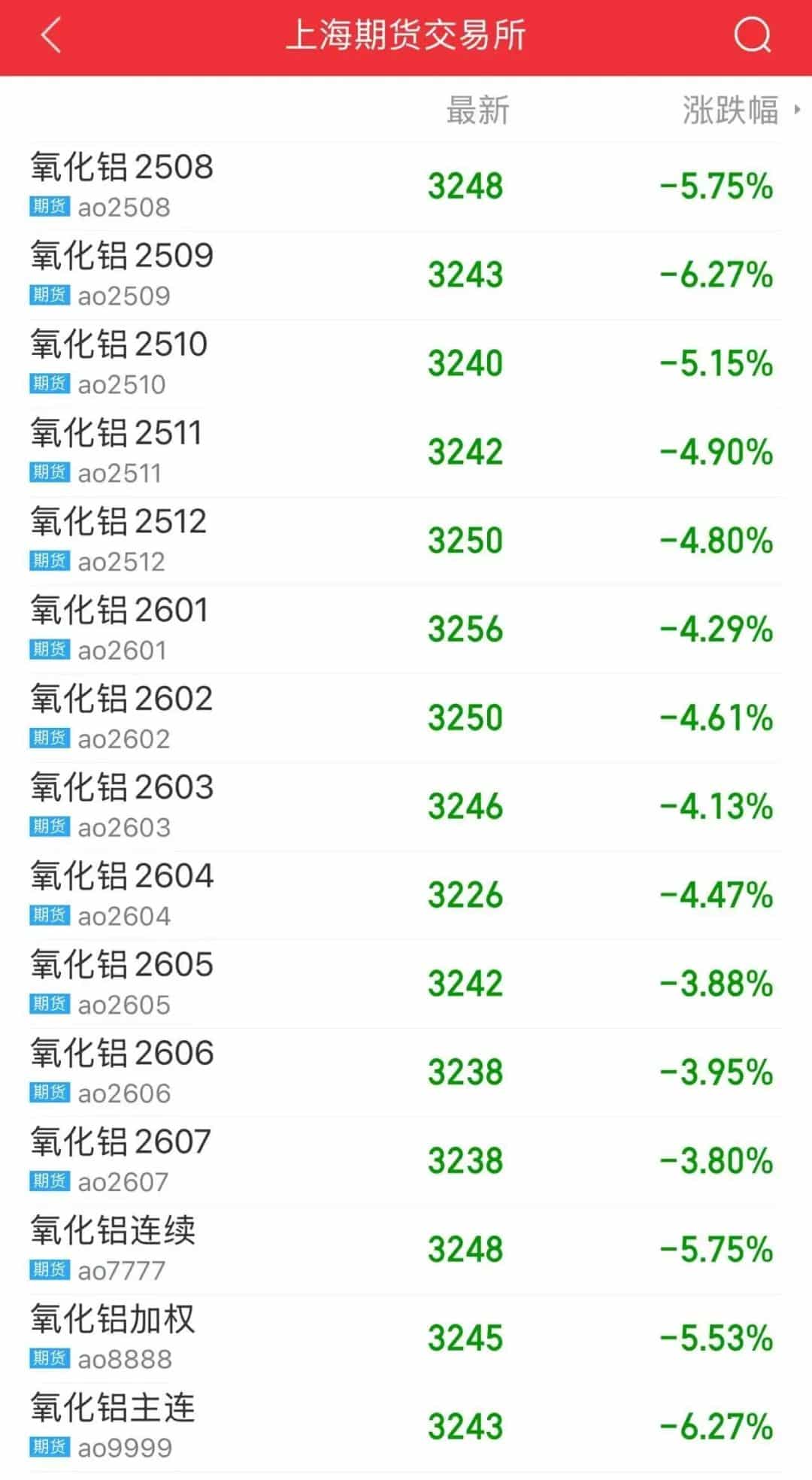View details for 氧化铝 2511
Screen dimensions: 812x1480
pos(406,453)
